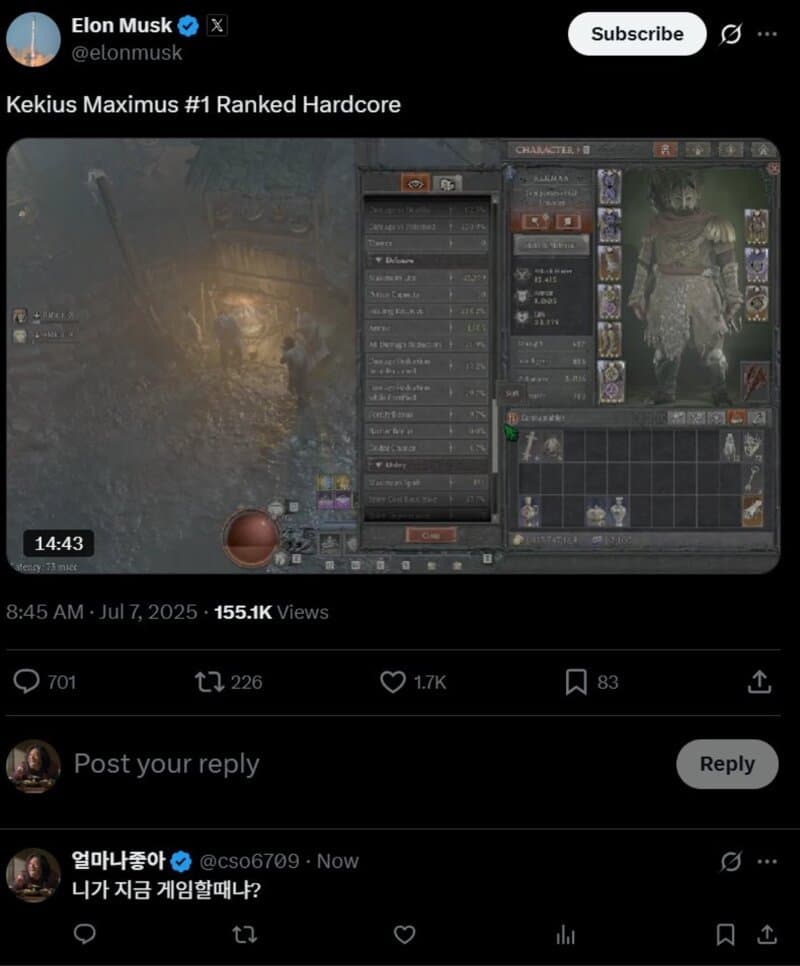Open overflow menu on @cso6709's reply
The image size is (800, 966).
pyautogui.click(x=767, y=861)
